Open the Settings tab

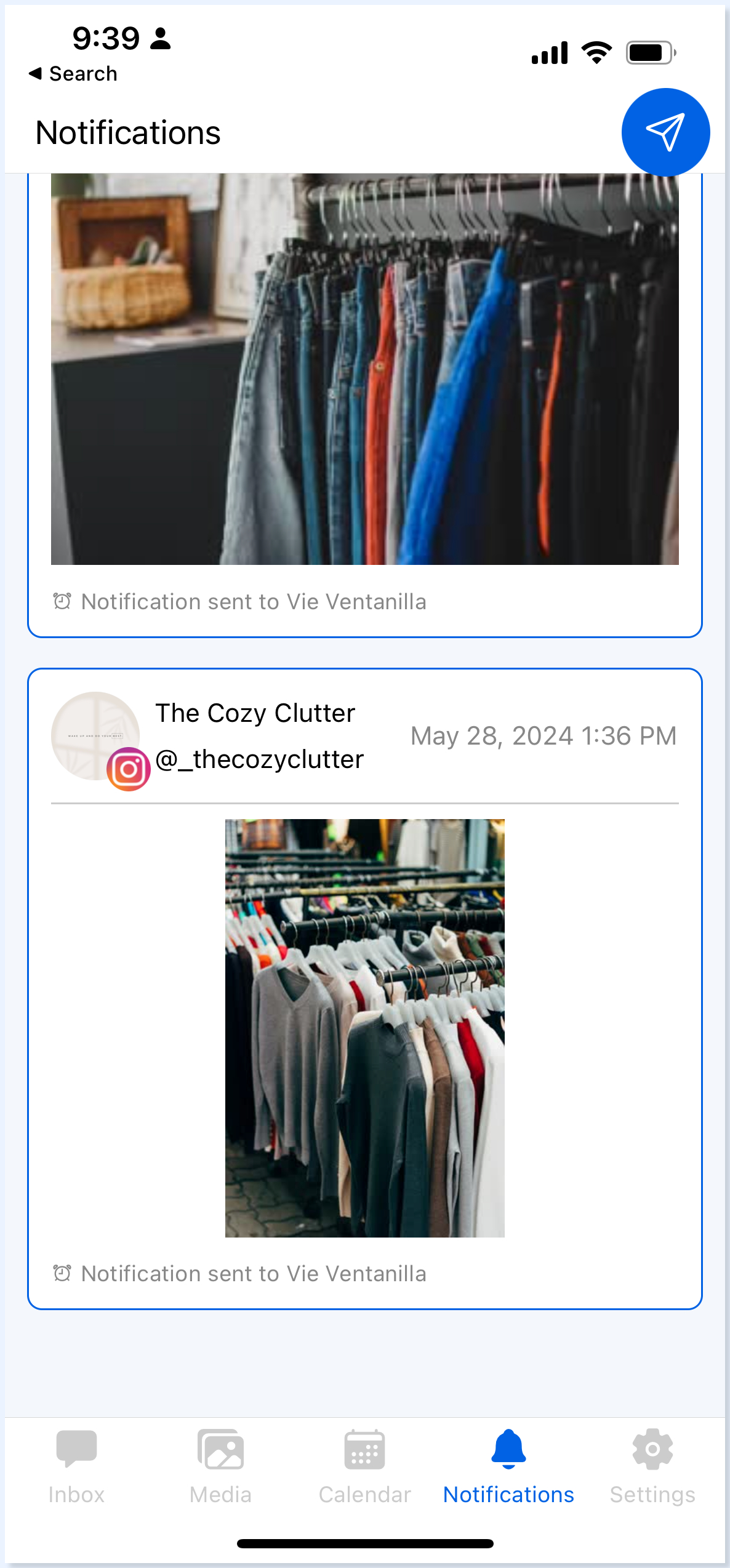[652, 1467]
